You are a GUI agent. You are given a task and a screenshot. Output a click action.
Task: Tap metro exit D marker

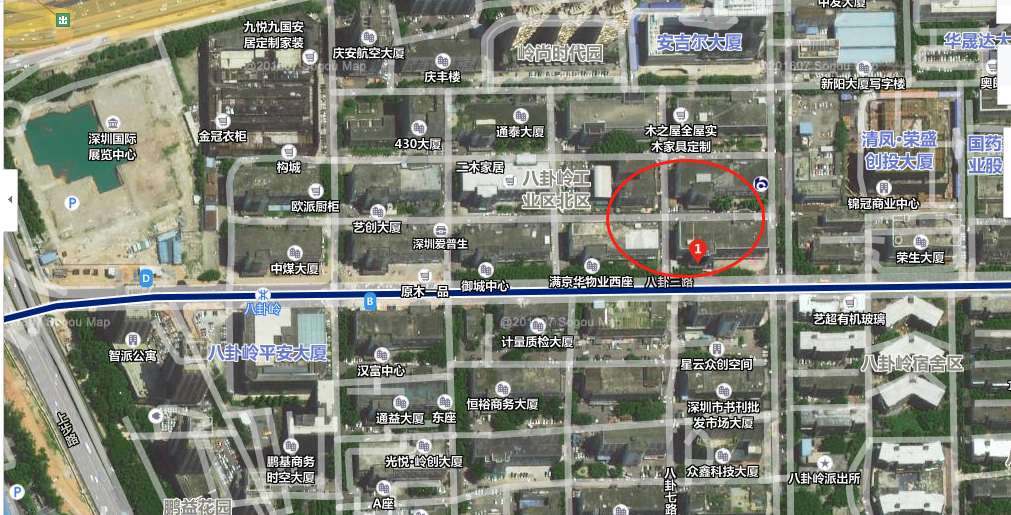pos(147,277)
